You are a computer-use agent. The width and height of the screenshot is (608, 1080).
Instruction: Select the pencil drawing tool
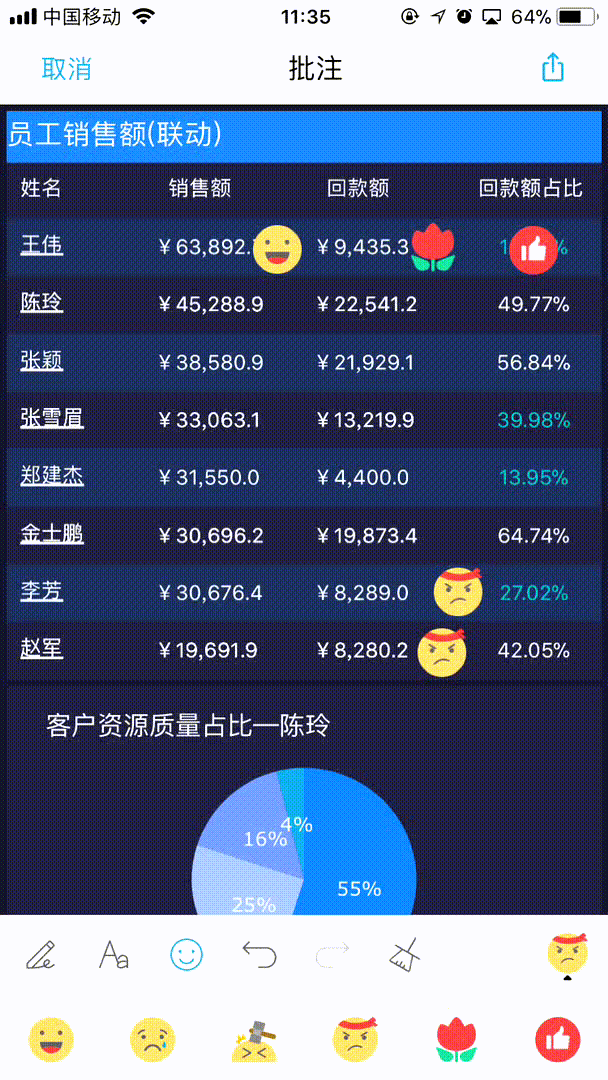point(40,955)
